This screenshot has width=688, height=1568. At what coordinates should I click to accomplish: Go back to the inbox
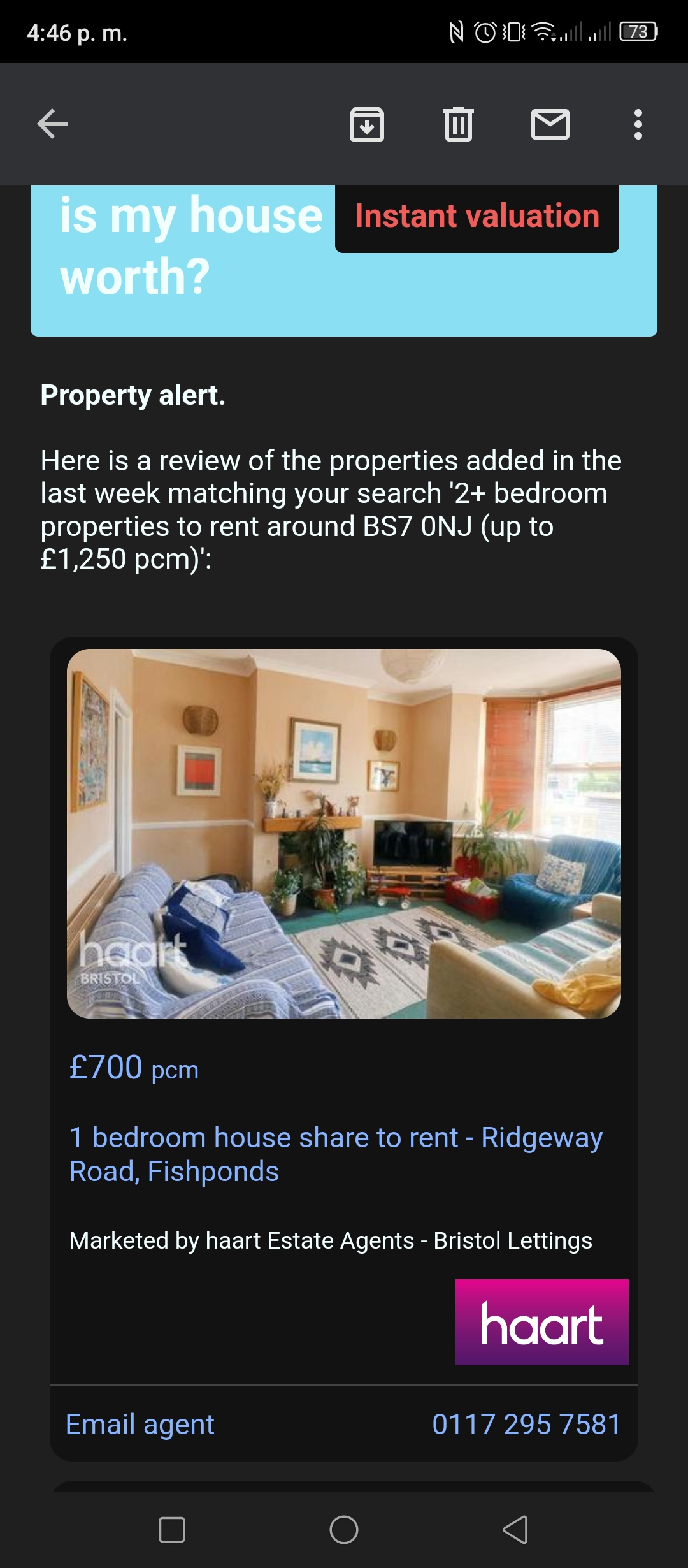(52, 124)
